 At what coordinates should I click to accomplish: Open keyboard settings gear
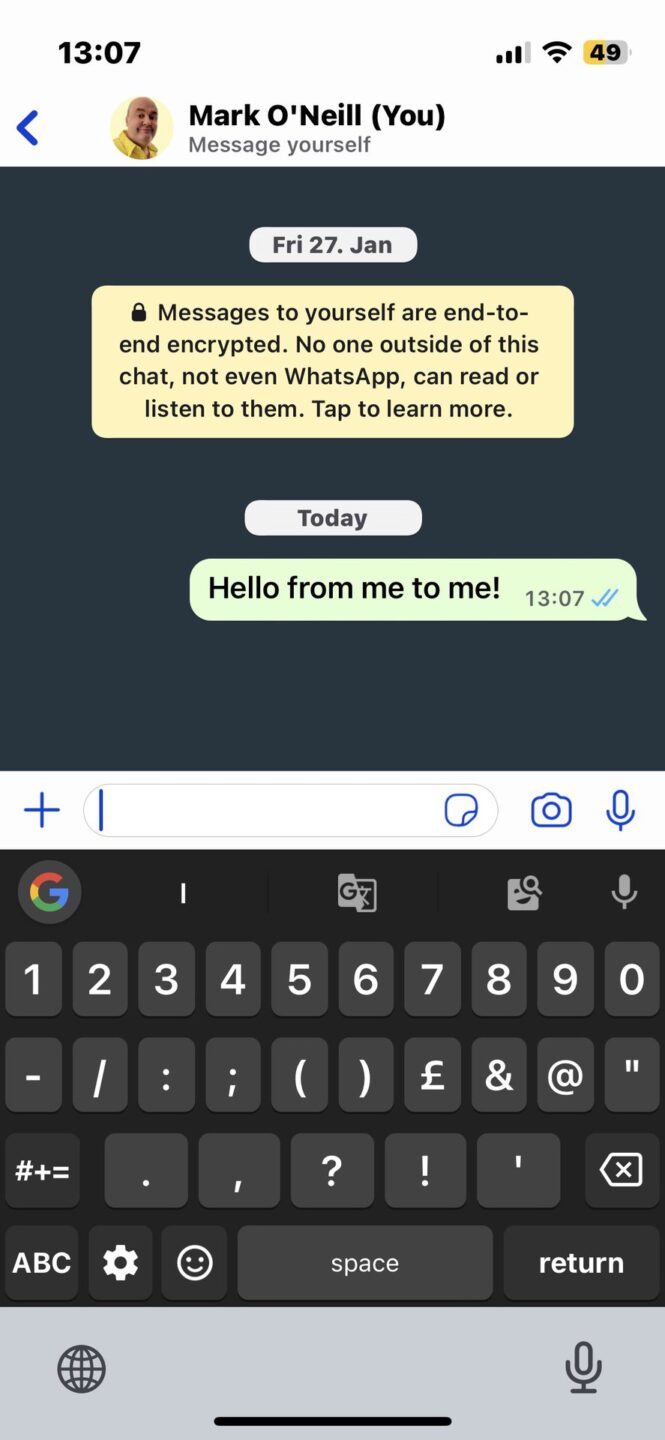tap(121, 1263)
